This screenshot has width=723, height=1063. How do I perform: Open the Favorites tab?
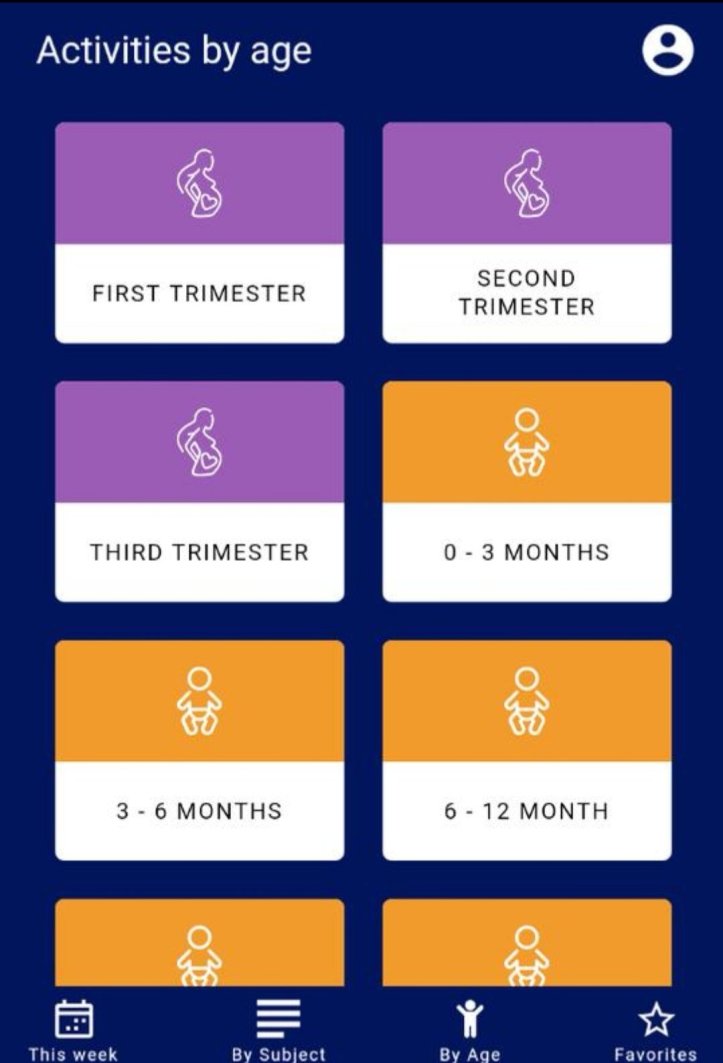click(x=655, y=1030)
